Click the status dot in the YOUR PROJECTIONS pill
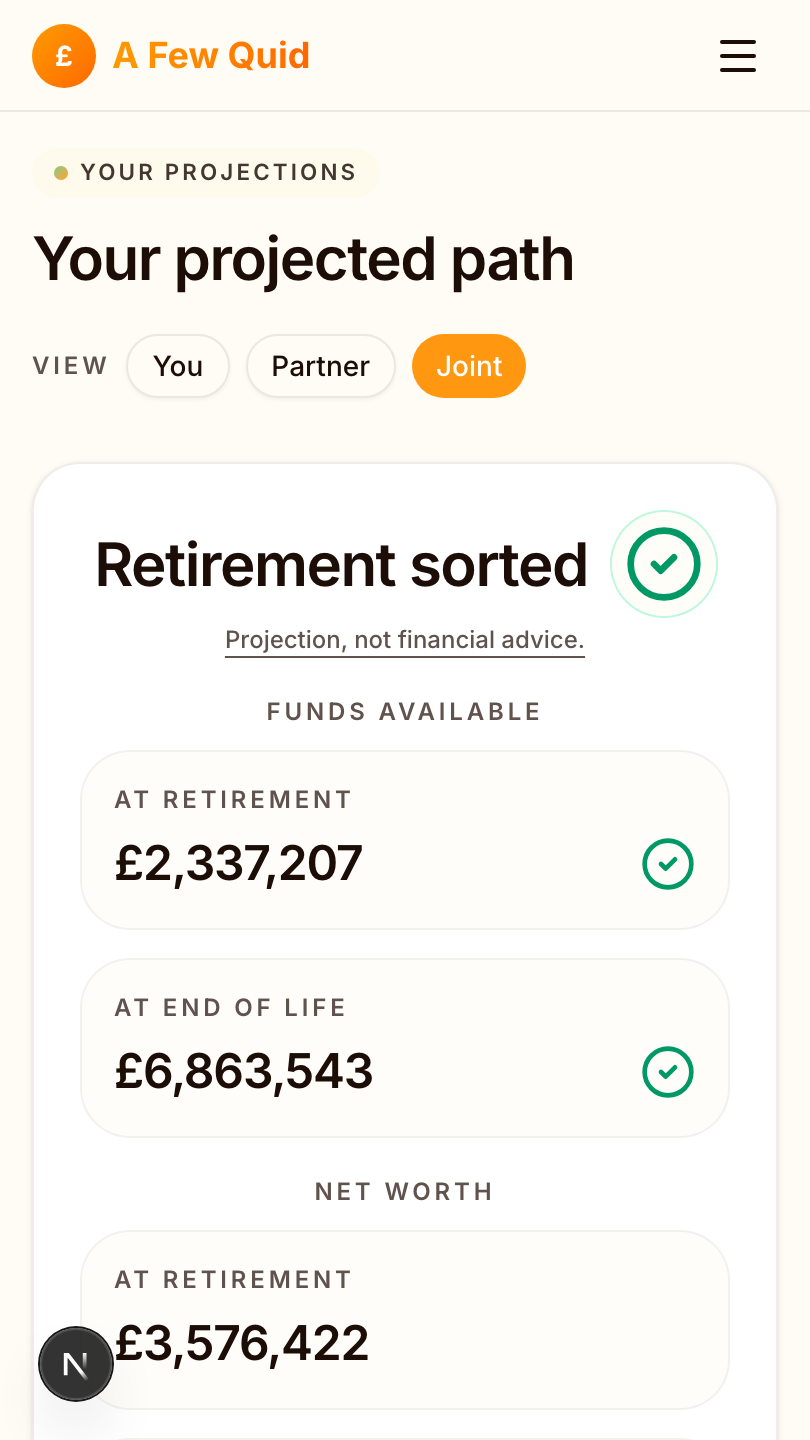The image size is (810, 1440). pos(62,171)
